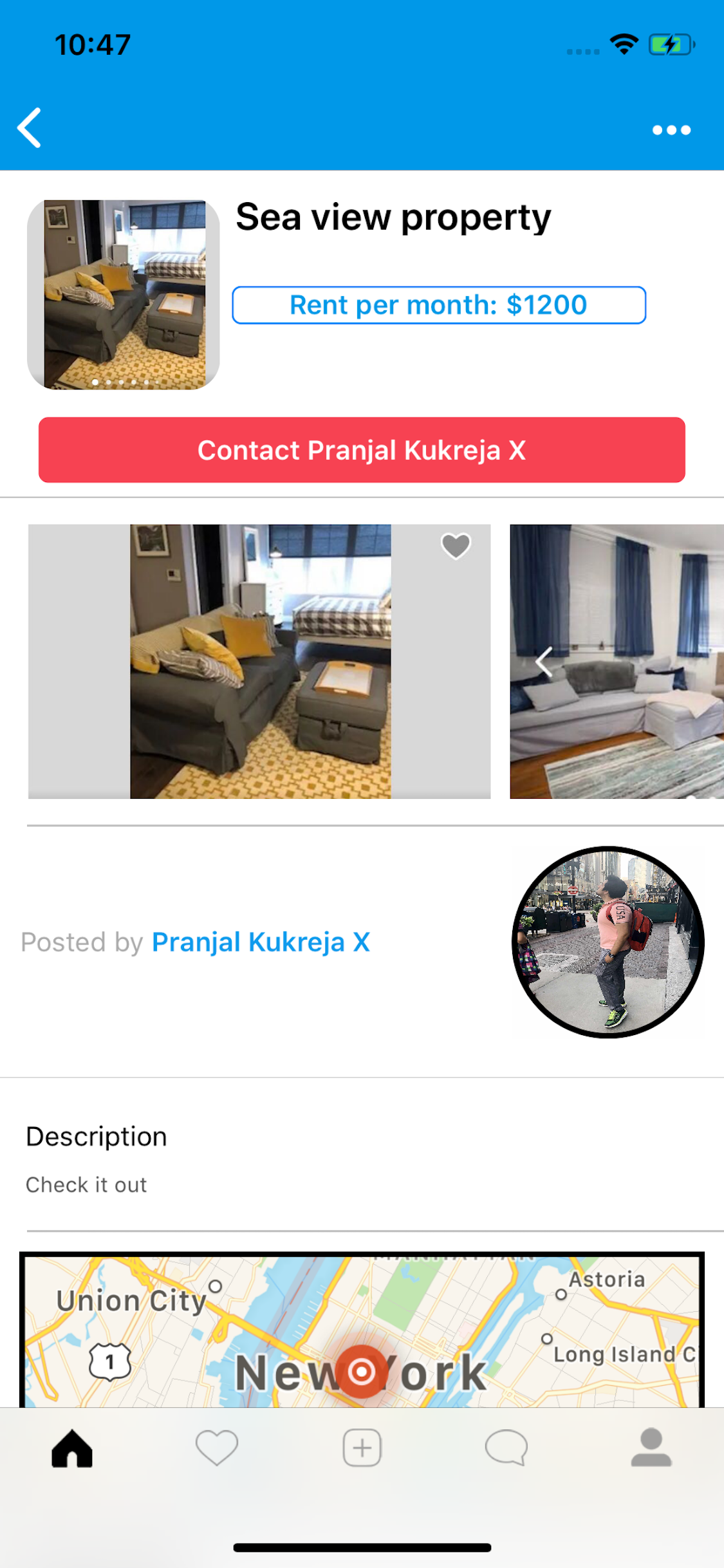
Task: Tap the Rent per month $1200 button
Action: [x=439, y=305]
